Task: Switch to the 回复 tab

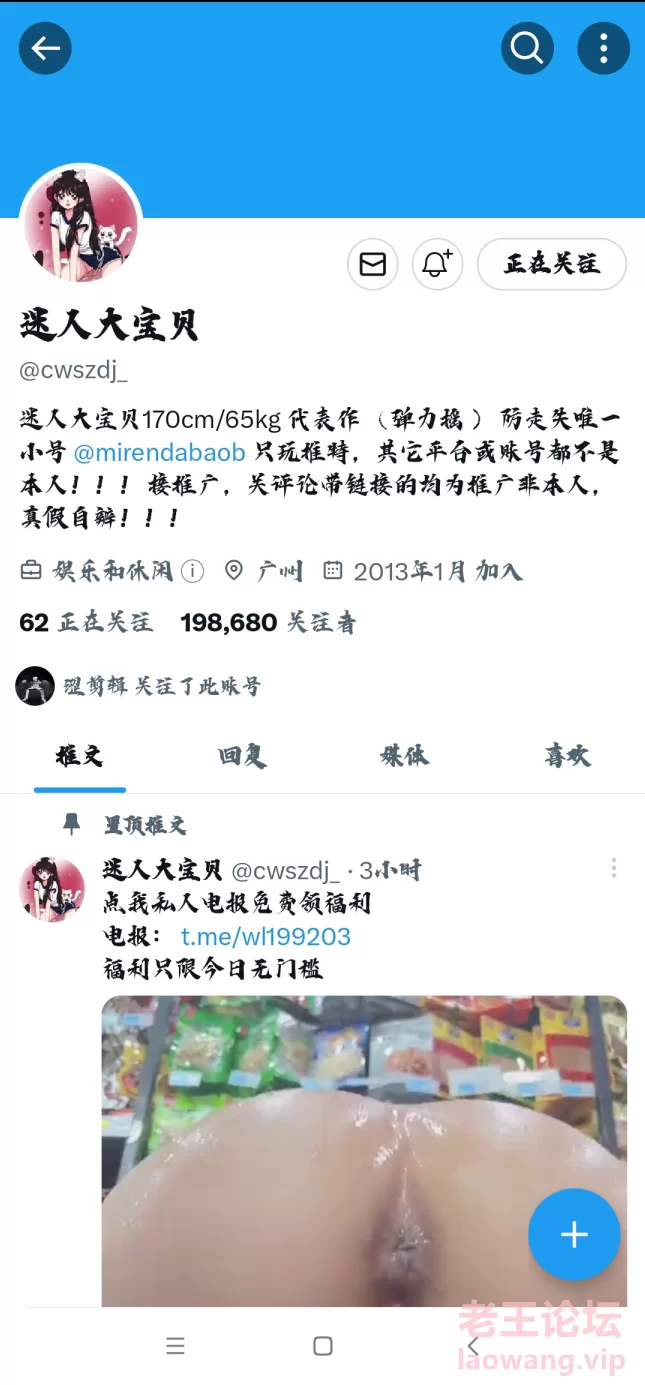Action: [242, 756]
